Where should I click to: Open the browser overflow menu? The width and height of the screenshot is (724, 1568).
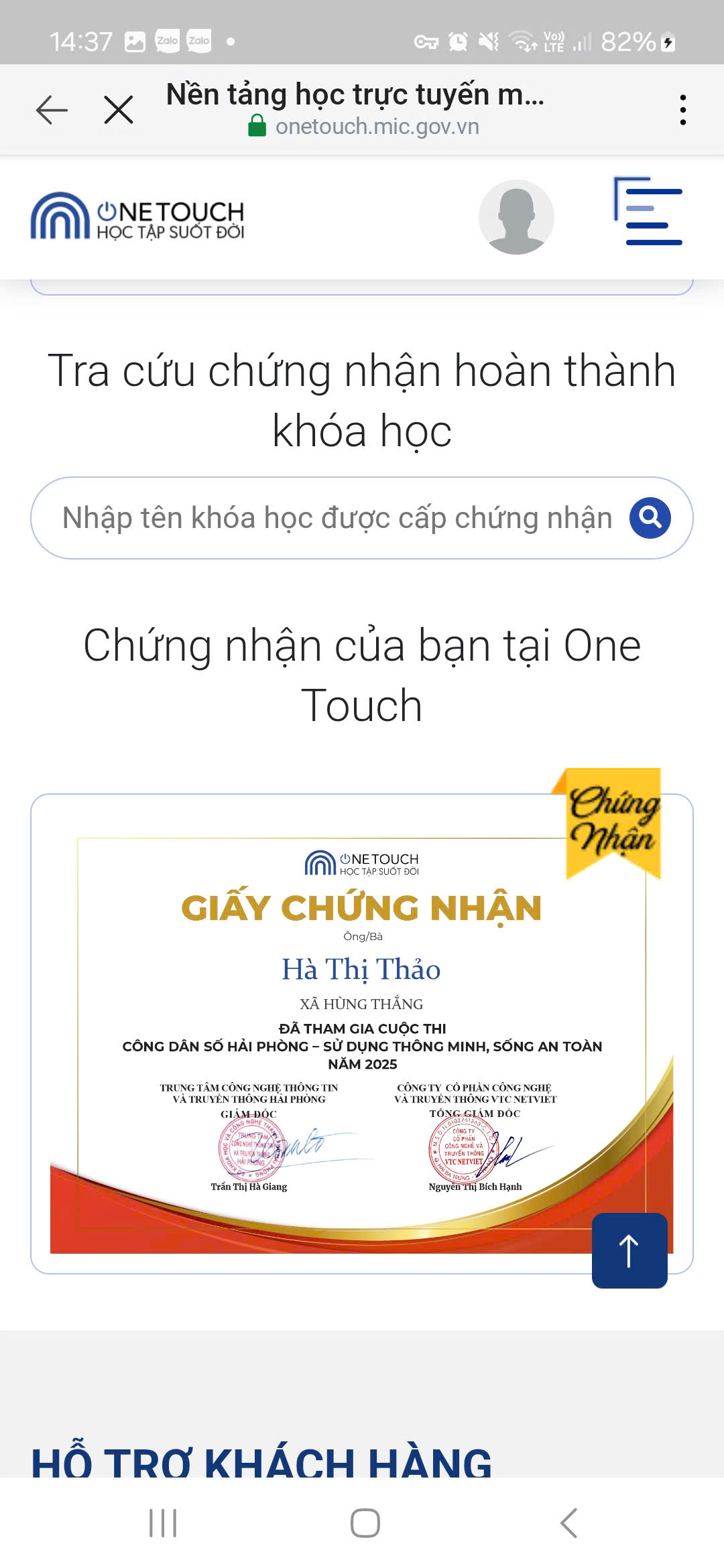[682, 110]
